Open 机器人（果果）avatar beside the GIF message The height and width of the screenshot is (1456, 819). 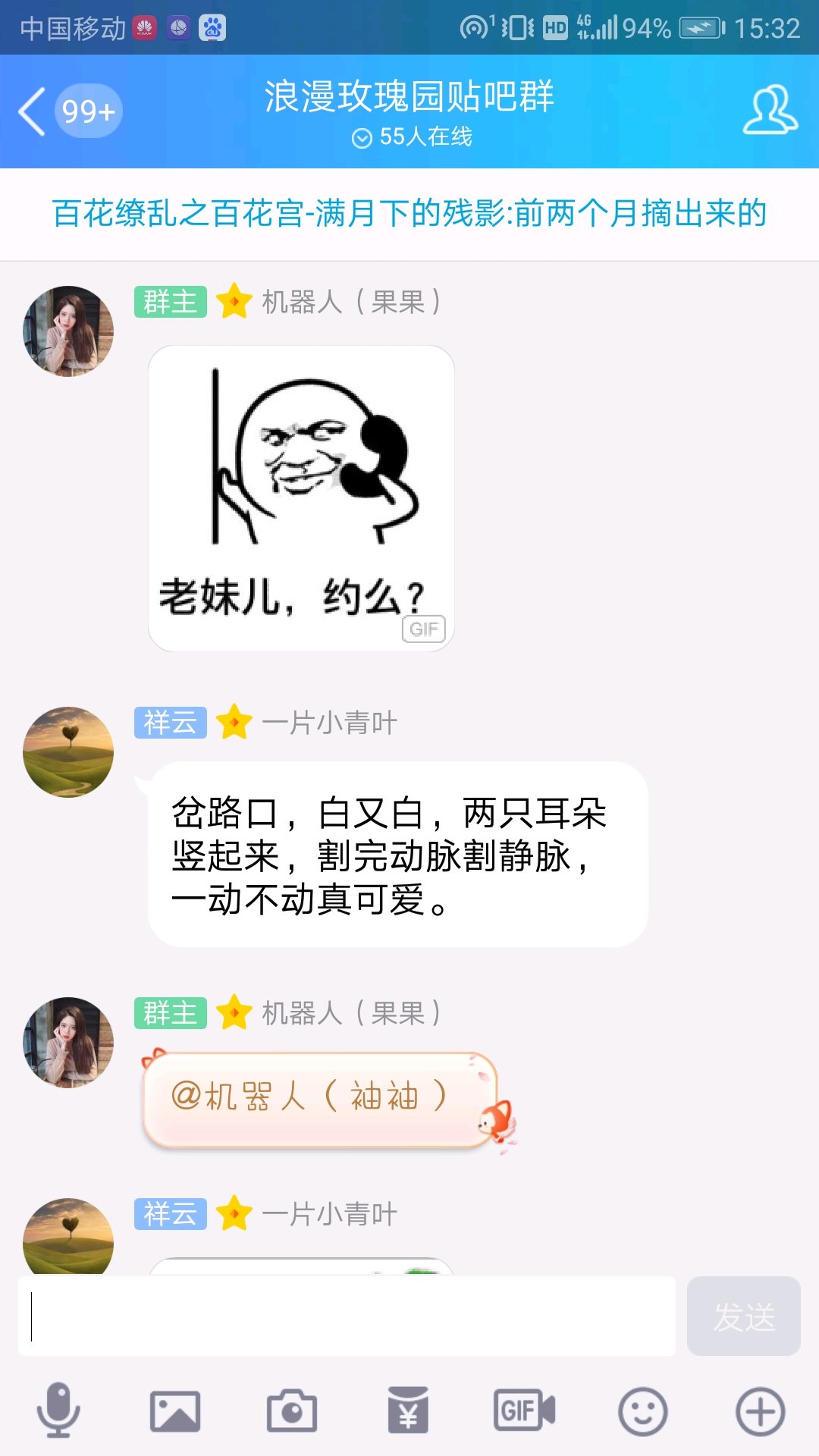(x=68, y=331)
